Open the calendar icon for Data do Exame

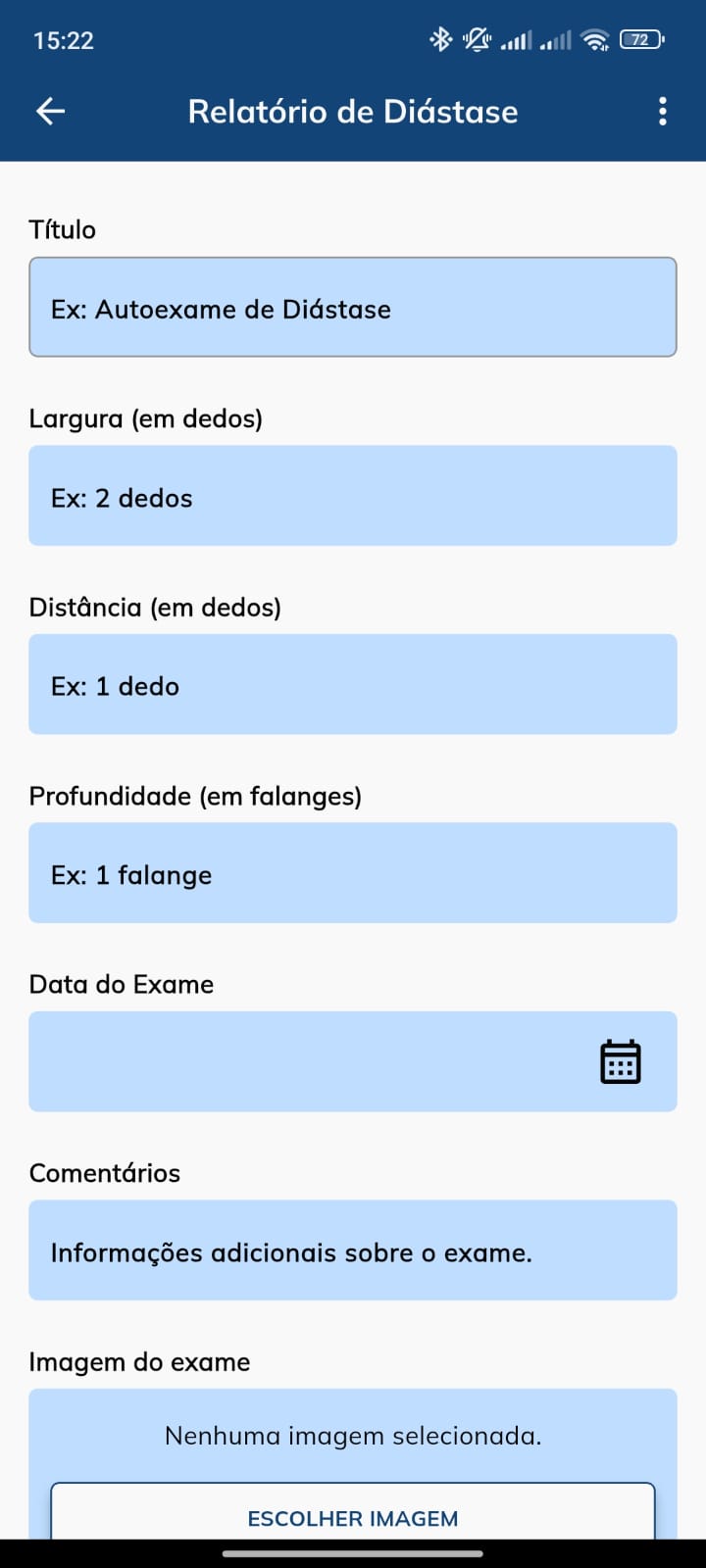[620, 1061]
